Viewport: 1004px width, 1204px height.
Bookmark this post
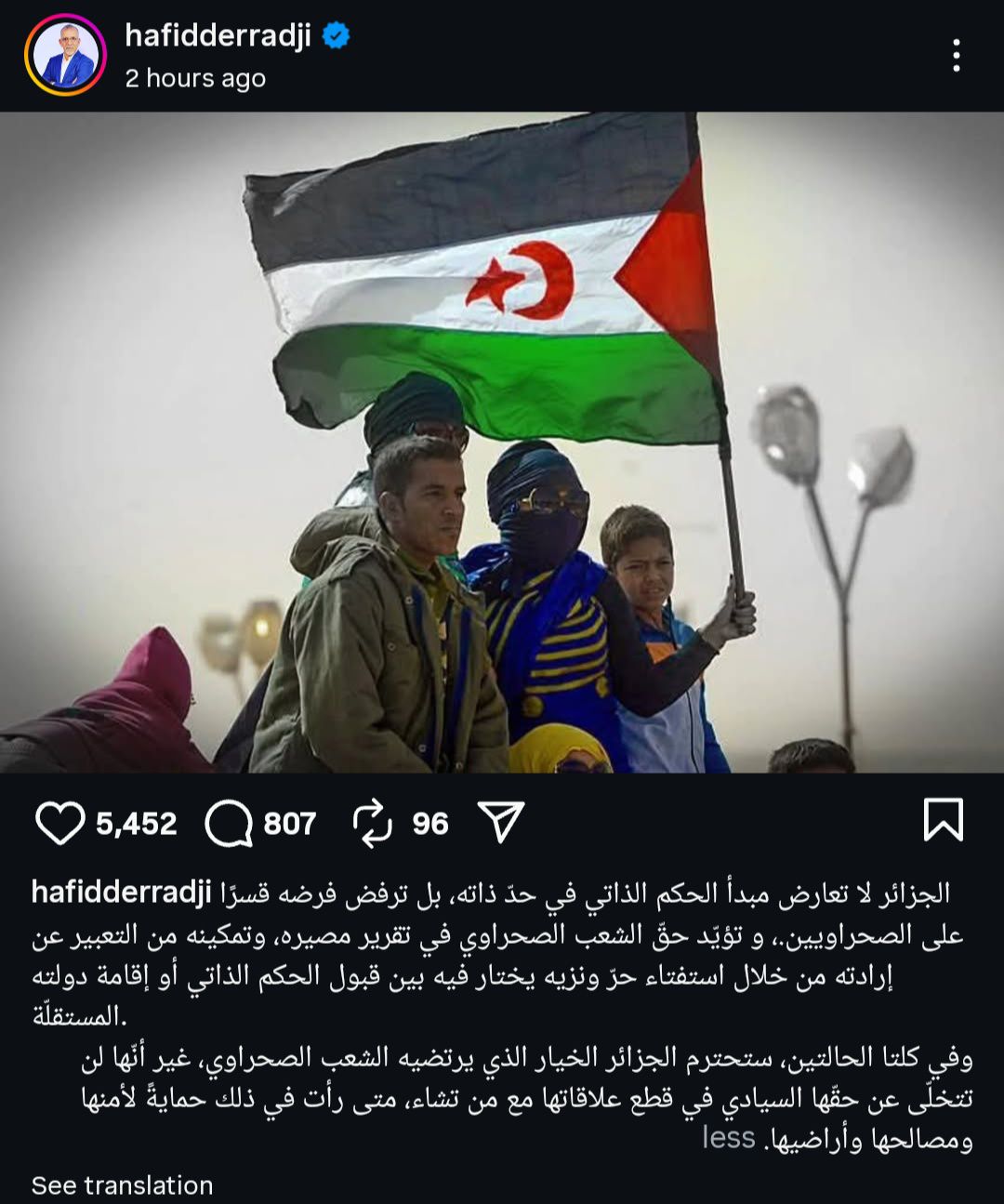pos(943,820)
